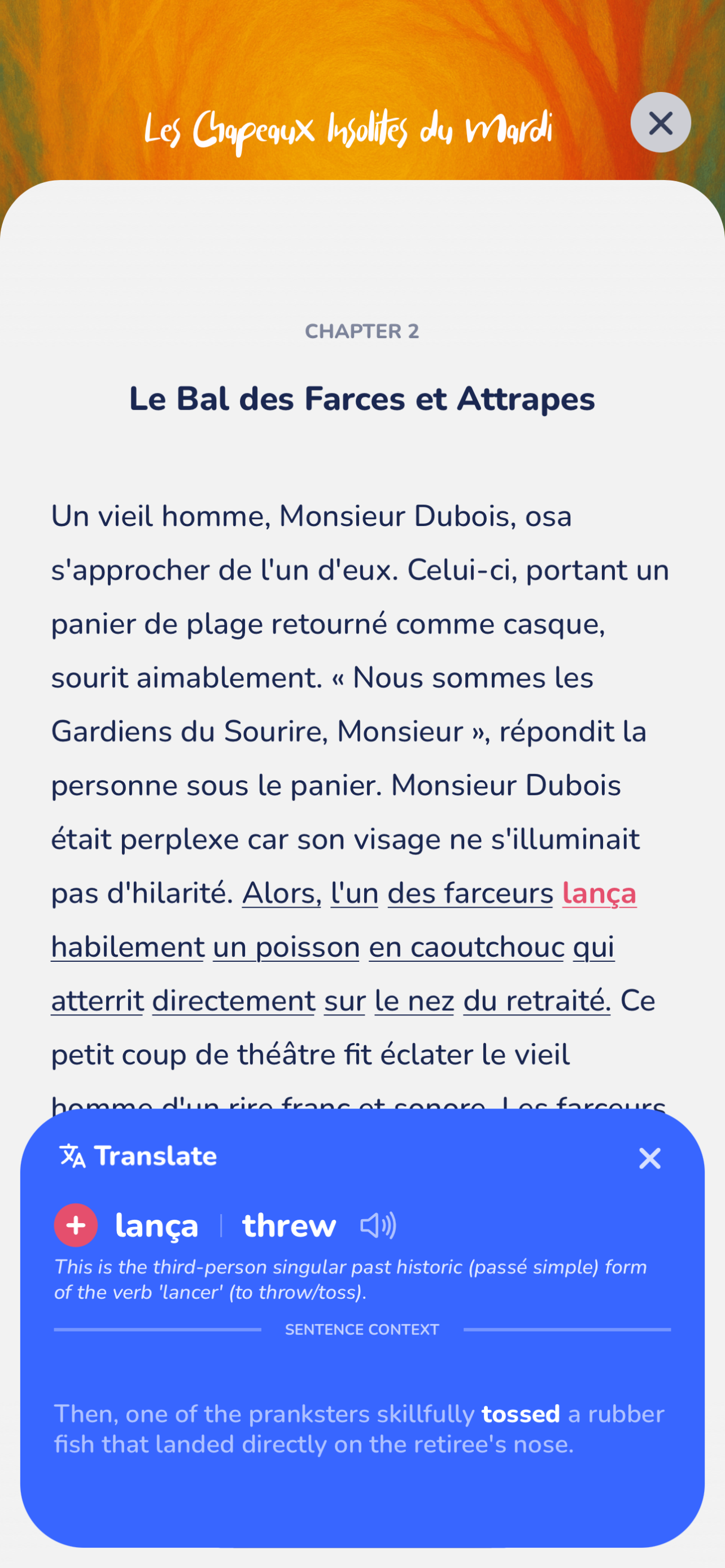The height and width of the screenshot is (1568, 725).
Task: Play pronunciation audio for lança
Action: [378, 1225]
